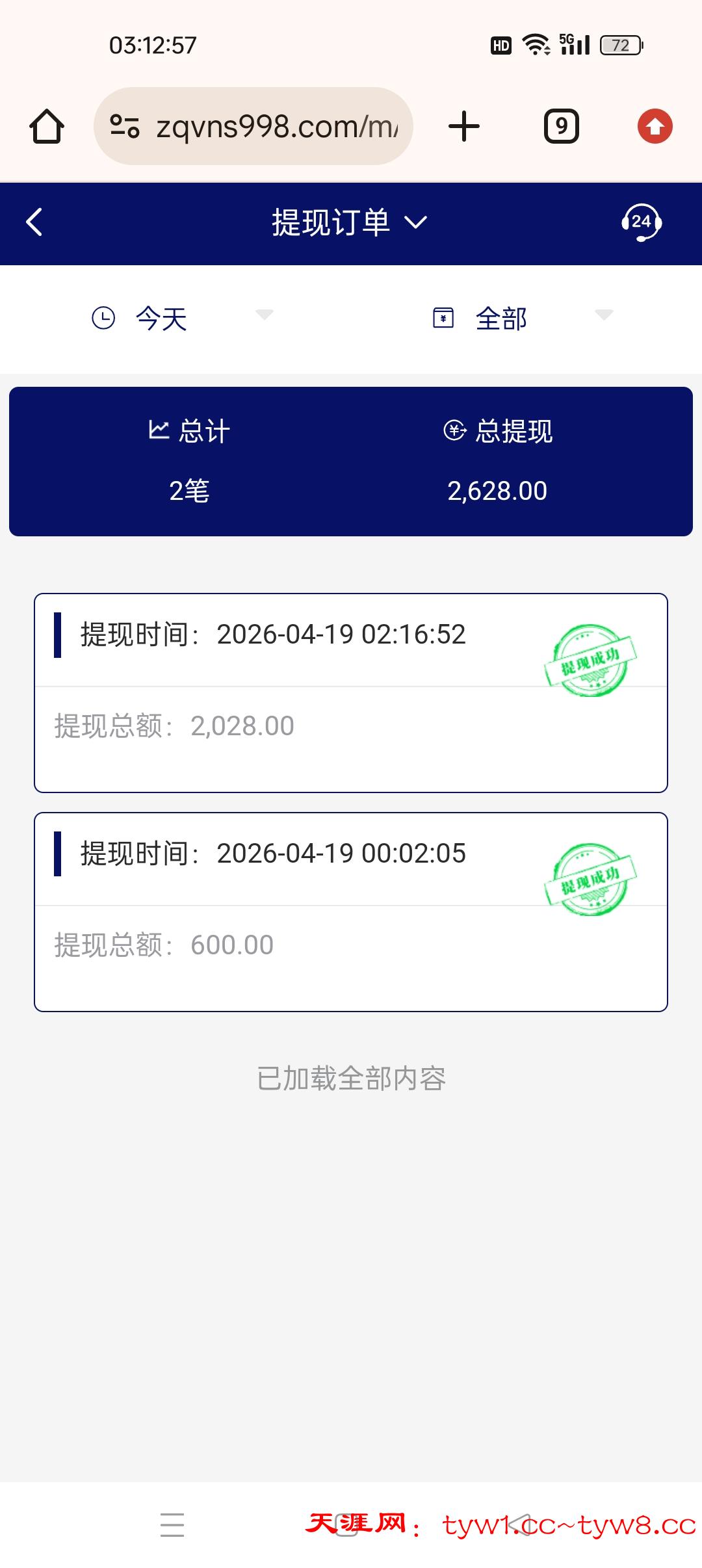The height and width of the screenshot is (1568, 702).
Task: Contact 24-hour customer service
Action: pos(641,222)
